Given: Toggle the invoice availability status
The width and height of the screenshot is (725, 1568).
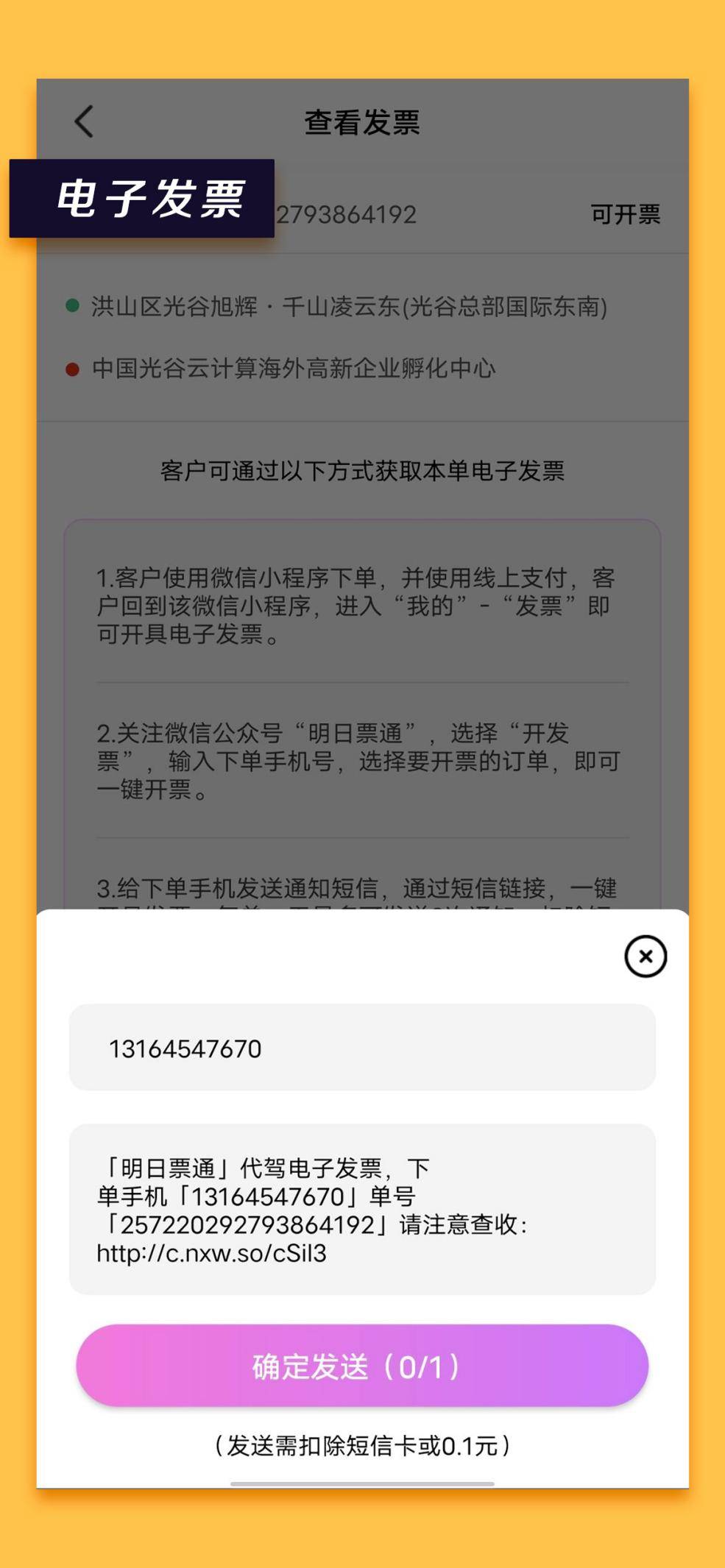Looking at the screenshot, I should click(x=624, y=214).
